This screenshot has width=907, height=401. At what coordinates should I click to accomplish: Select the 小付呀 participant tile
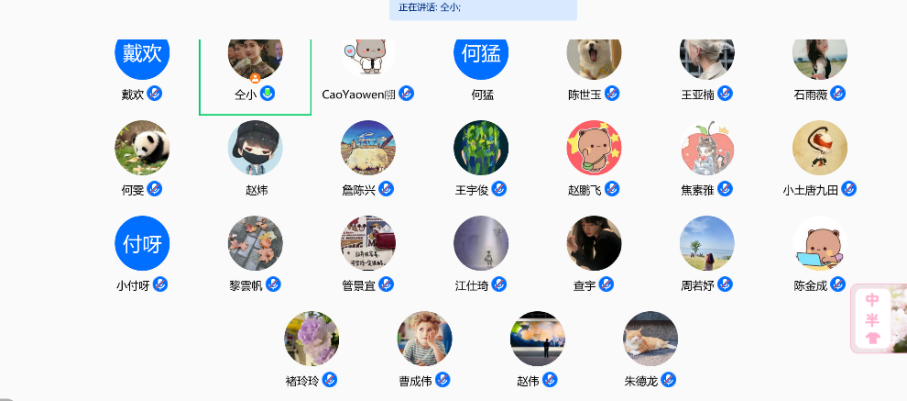pyautogui.click(x=142, y=243)
